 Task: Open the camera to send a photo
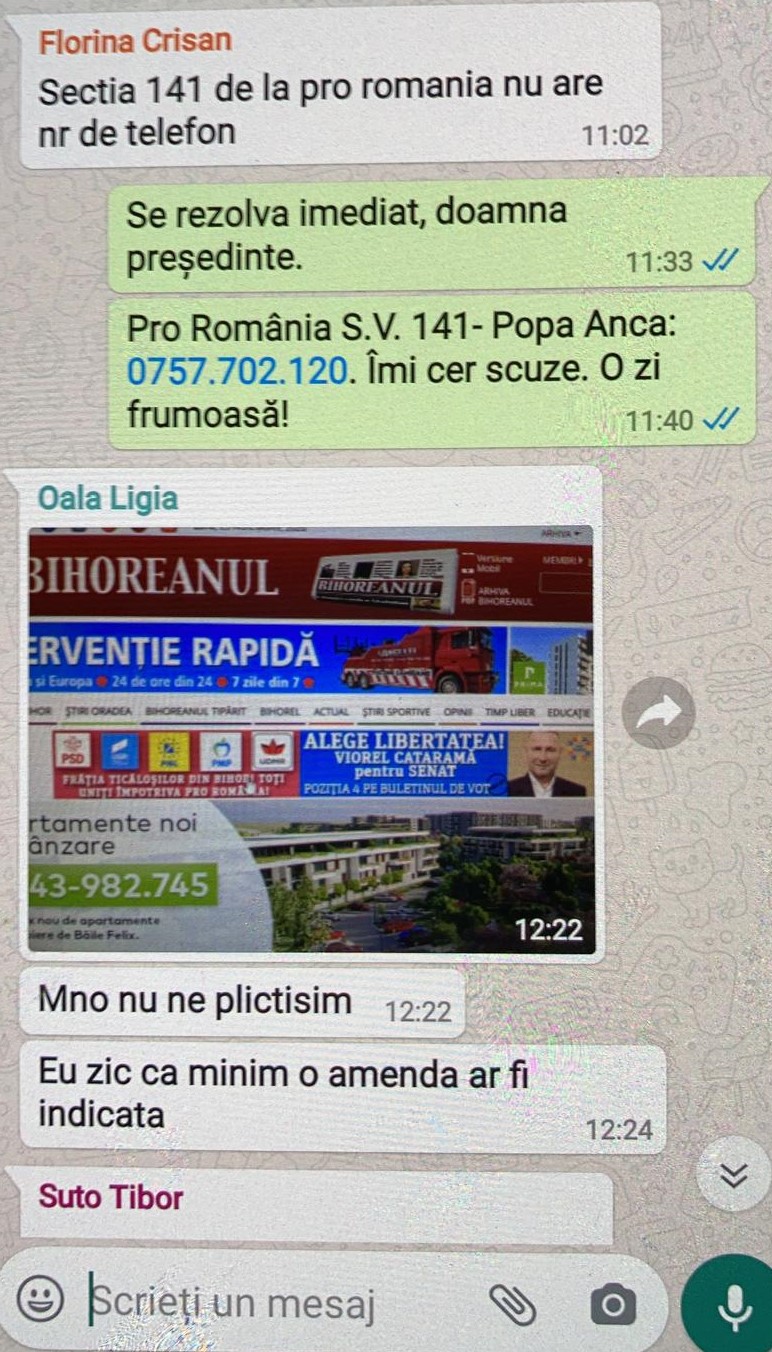click(612, 1304)
